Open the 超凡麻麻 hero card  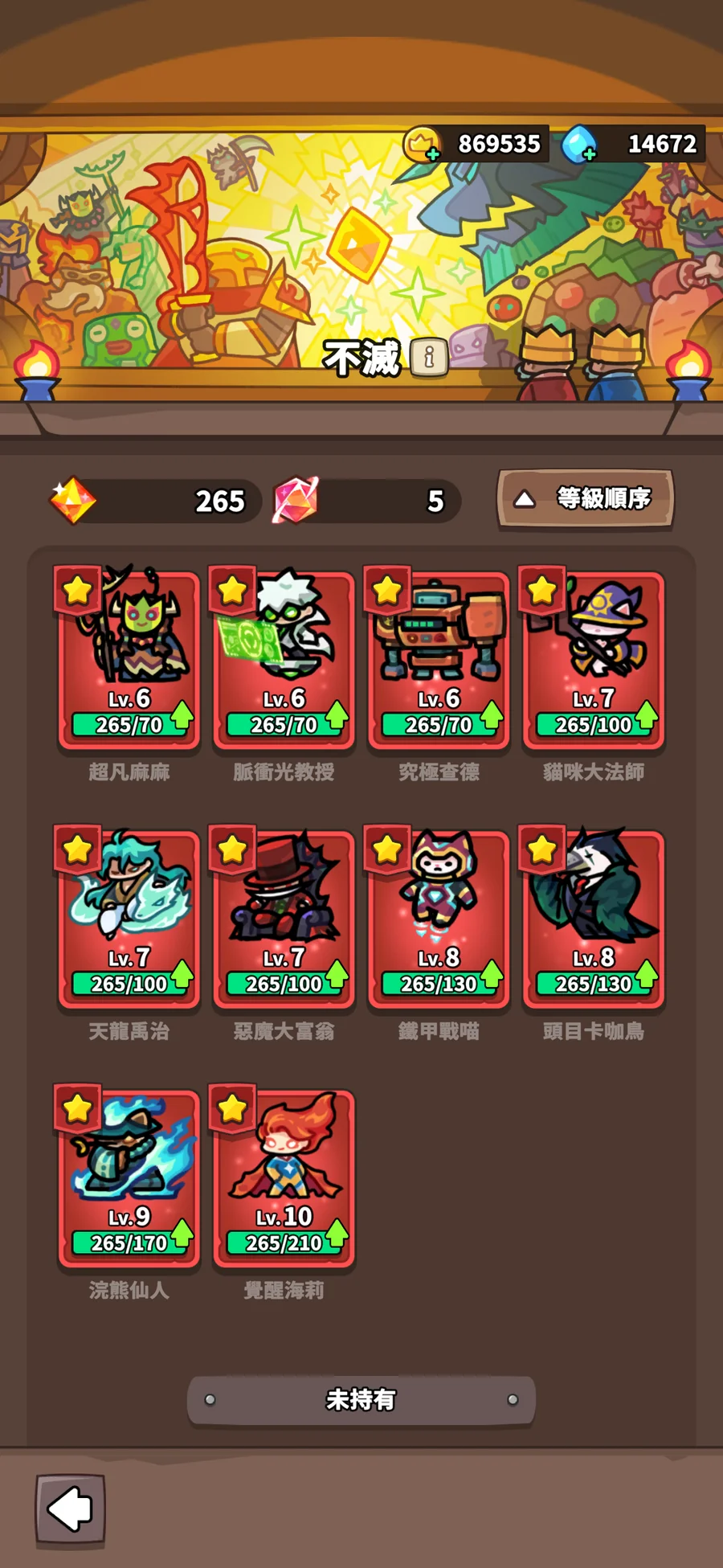pos(129,659)
